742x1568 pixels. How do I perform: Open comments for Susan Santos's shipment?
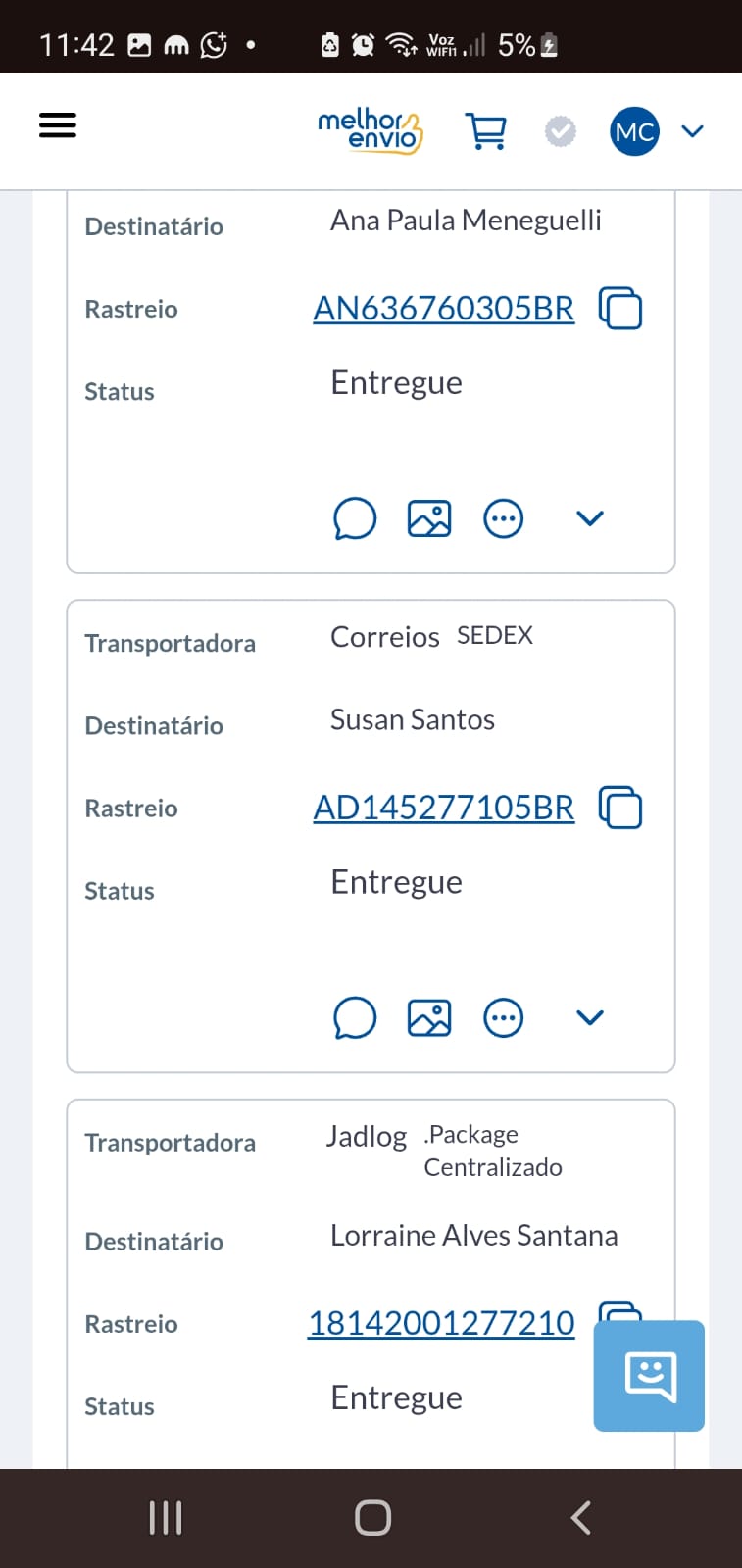[355, 1017]
